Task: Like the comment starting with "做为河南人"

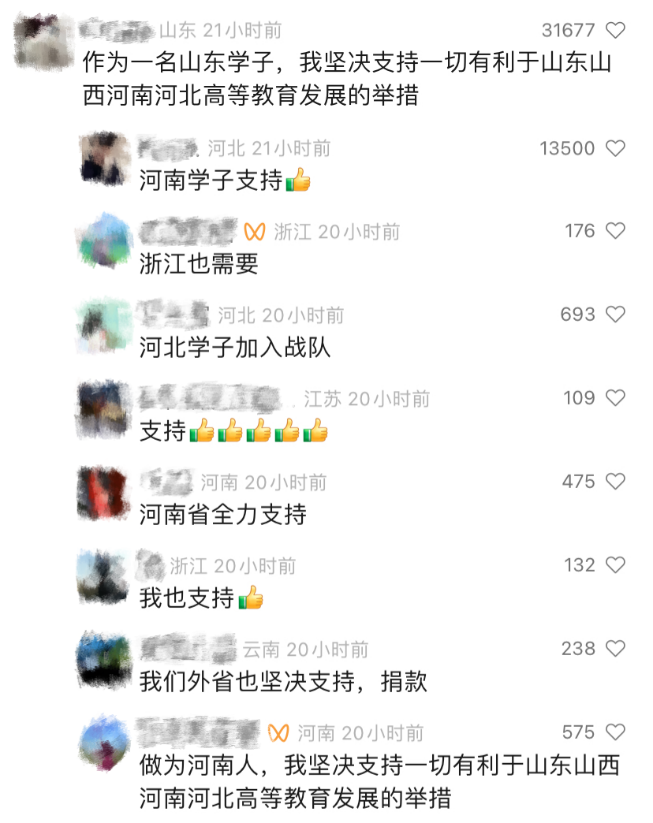Action: pos(616,732)
